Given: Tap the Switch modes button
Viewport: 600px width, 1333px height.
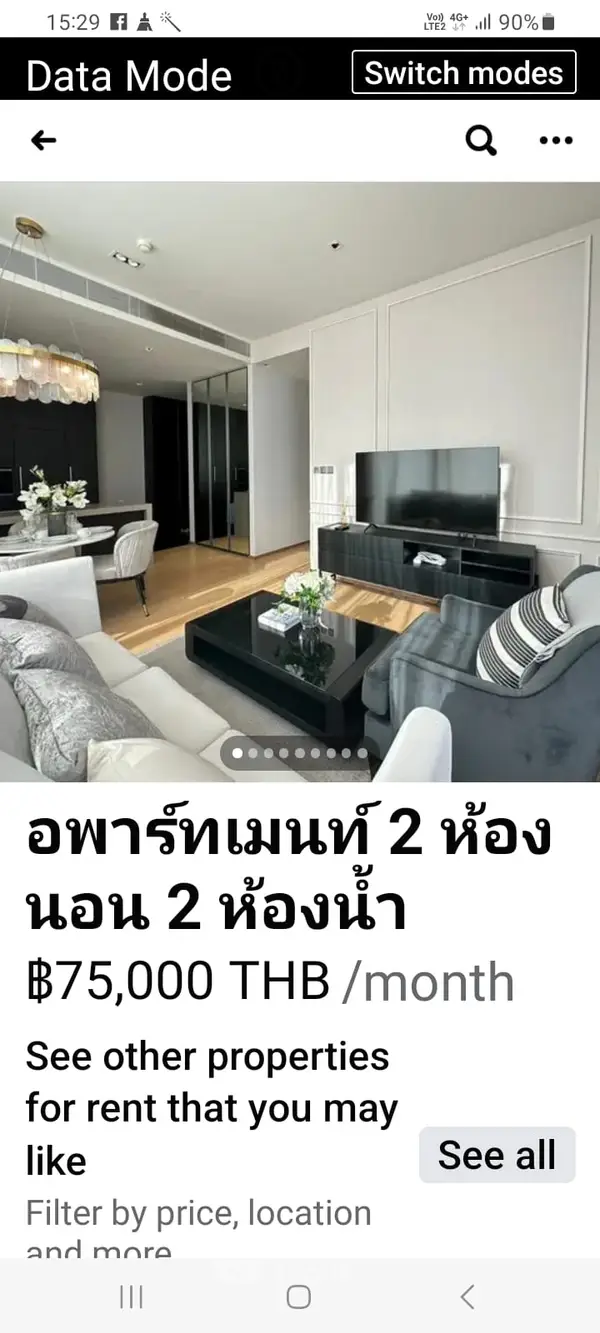Looking at the screenshot, I should (x=464, y=73).
